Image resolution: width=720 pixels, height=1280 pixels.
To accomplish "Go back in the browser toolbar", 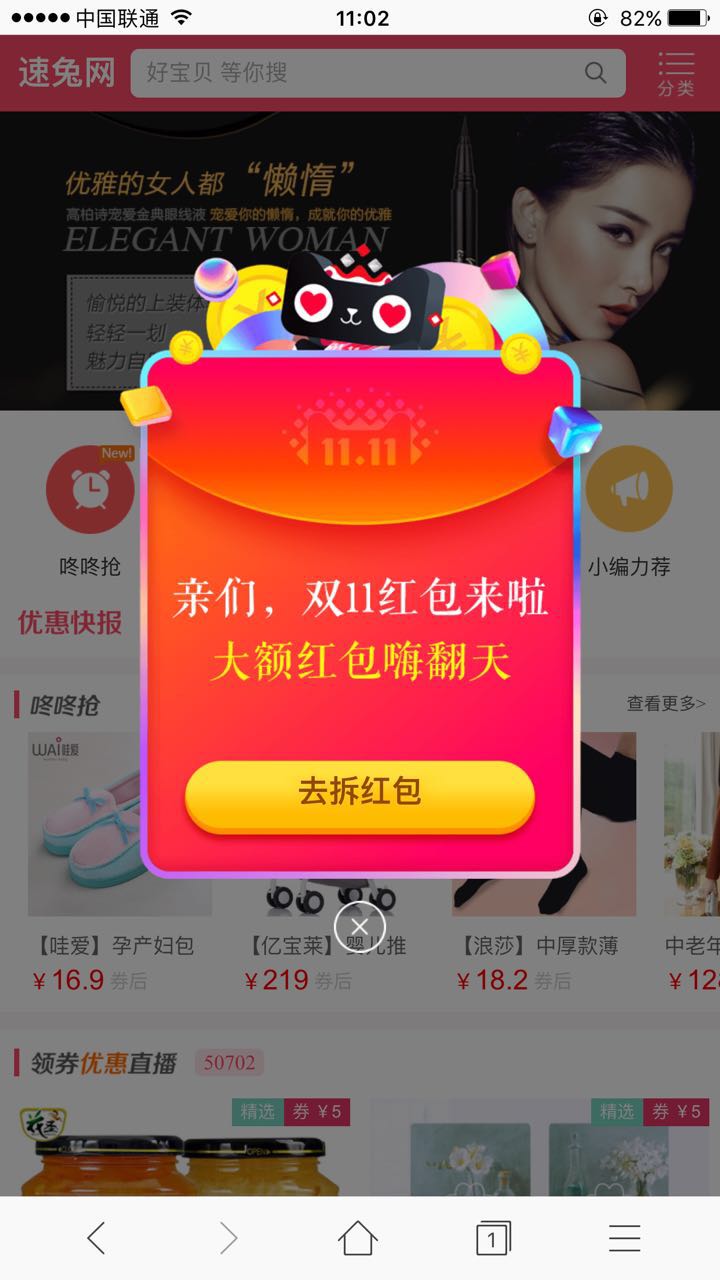I will pos(96,1239).
